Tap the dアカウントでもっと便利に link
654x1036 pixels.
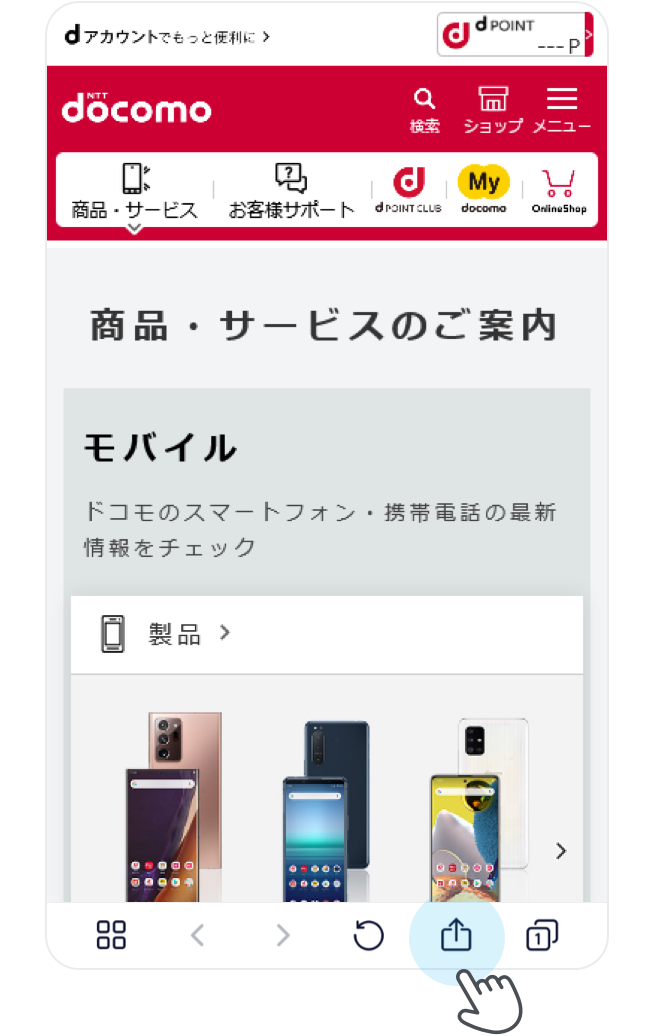(167, 37)
